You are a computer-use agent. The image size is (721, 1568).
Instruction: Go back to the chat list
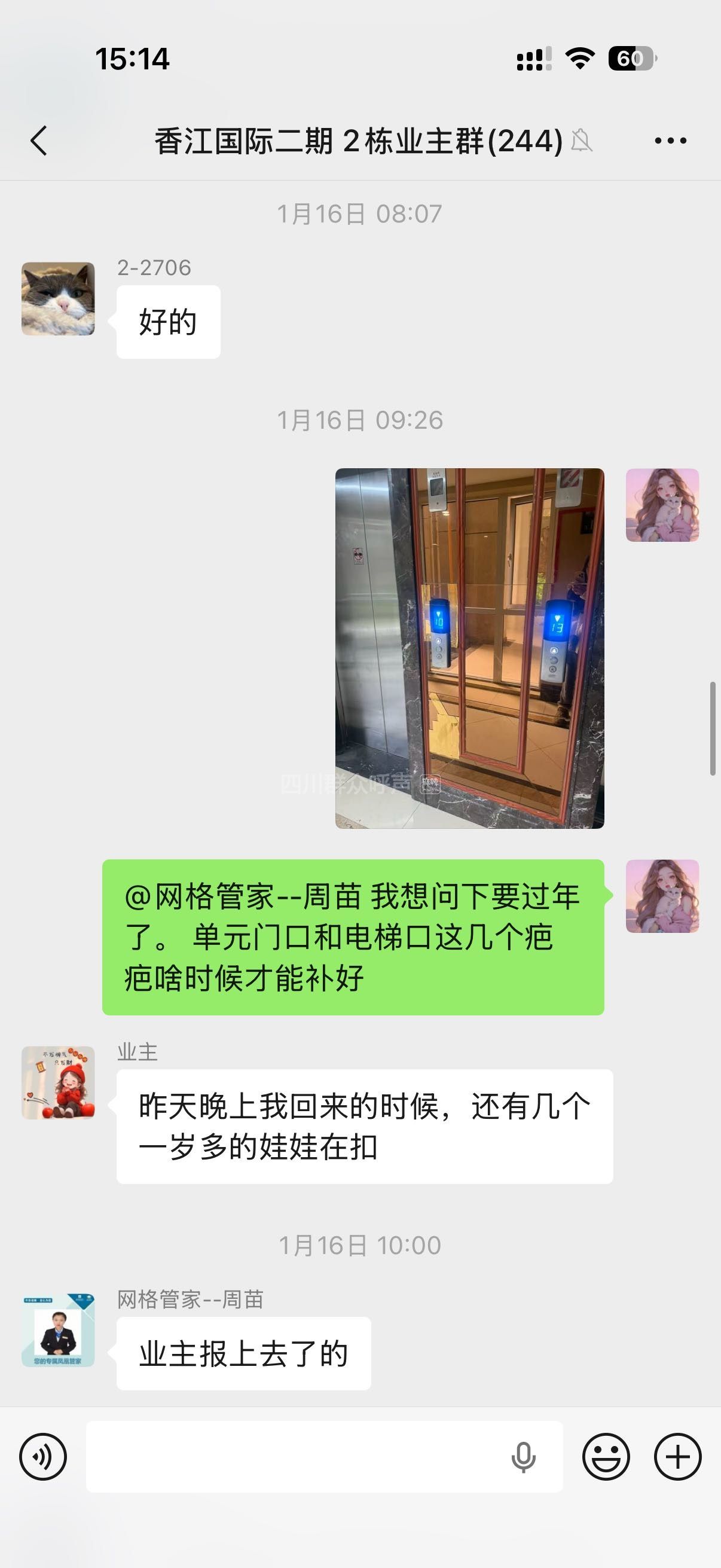[x=39, y=141]
